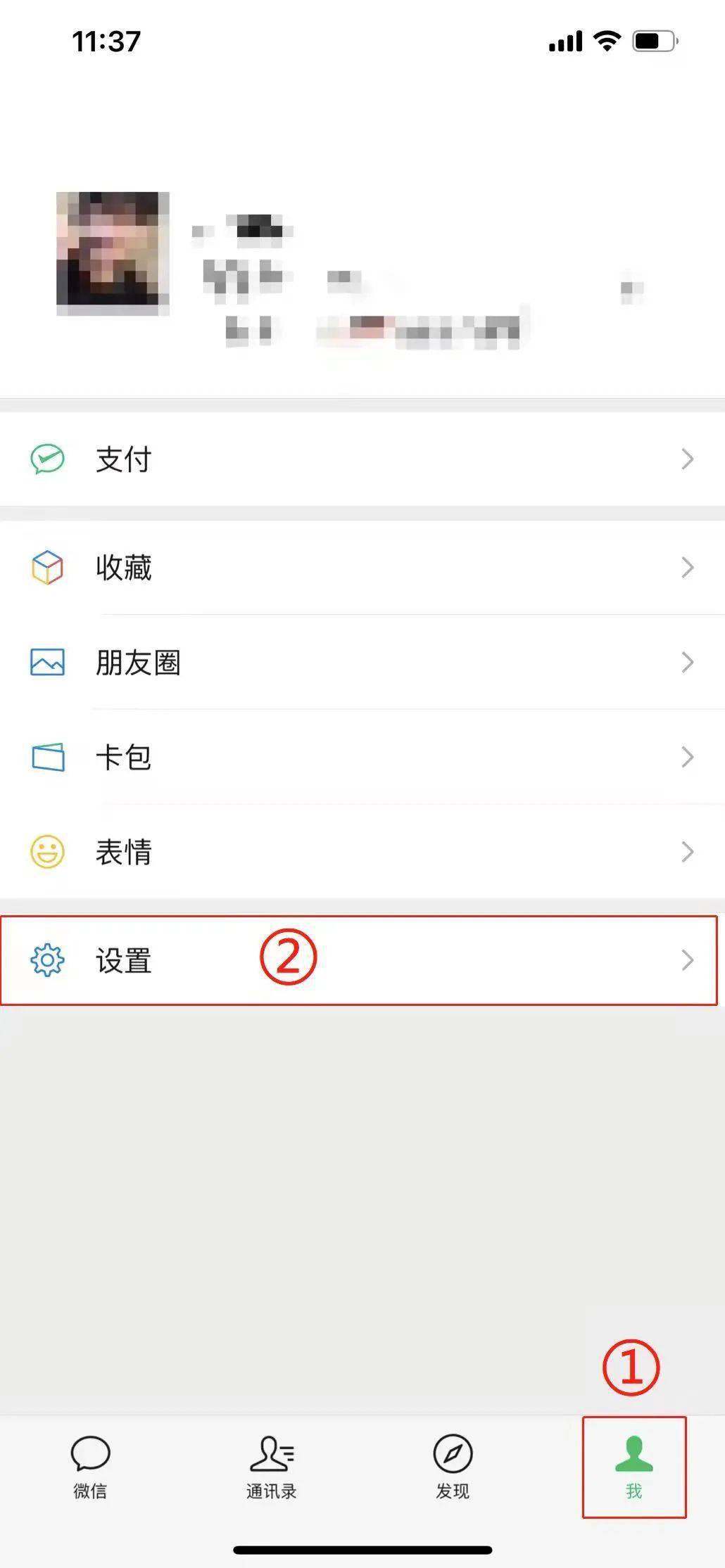This screenshot has height=1568, width=725.
Task: Open 收藏 favorites
Action: 362,568
